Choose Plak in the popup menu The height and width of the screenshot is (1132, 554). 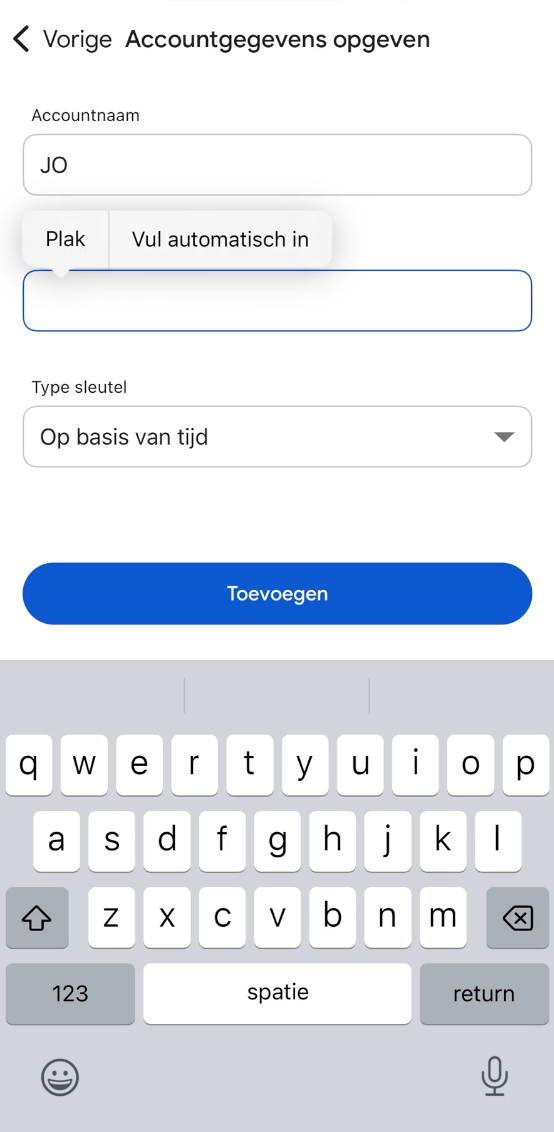coord(66,239)
